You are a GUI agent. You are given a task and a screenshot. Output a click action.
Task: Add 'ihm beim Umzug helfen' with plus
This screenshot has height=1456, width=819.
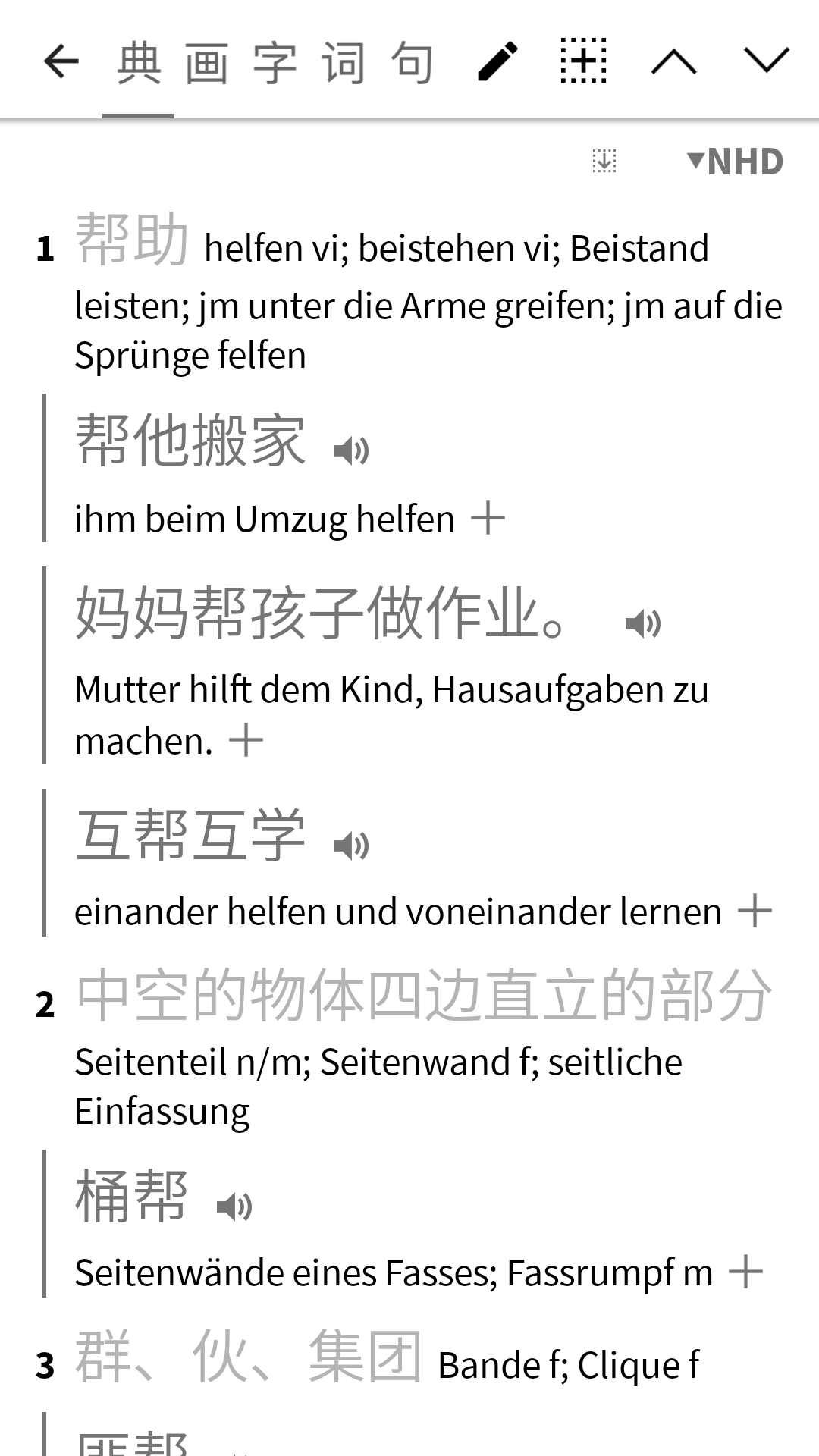coord(488,519)
